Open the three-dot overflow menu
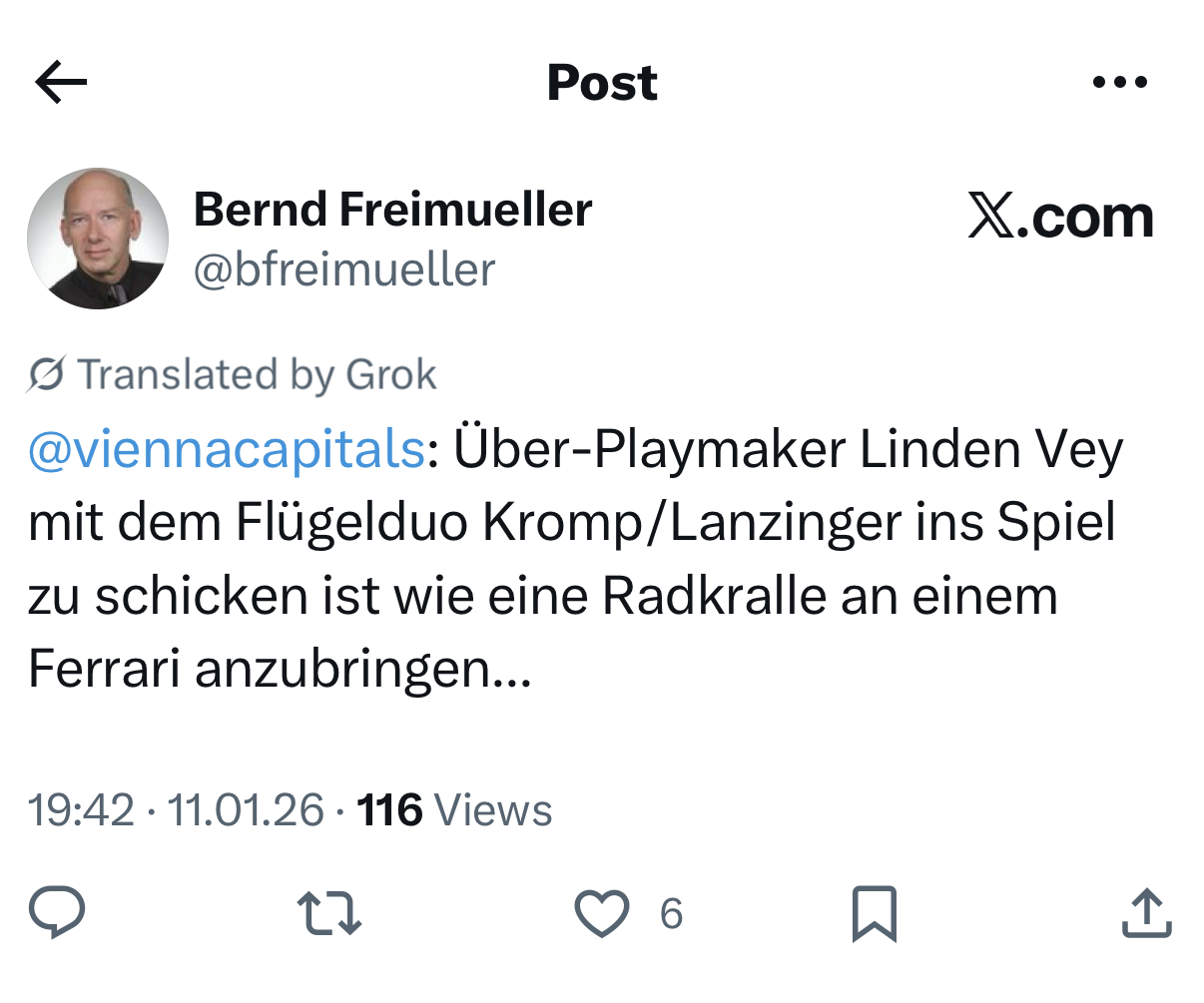The height and width of the screenshot is (1003, 1204). point(1120,82)
